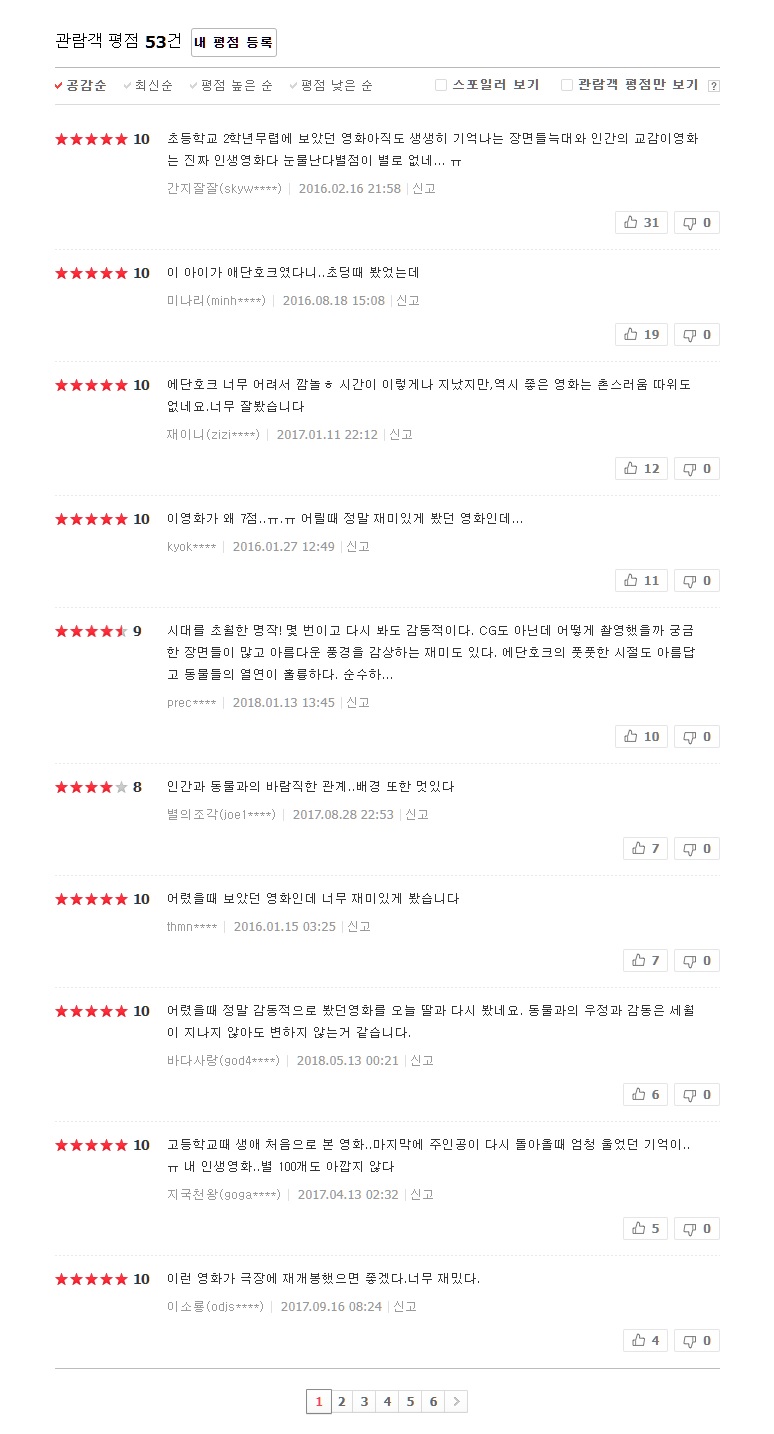Check the 스포일러 보기 checkbox

[441, 85]
